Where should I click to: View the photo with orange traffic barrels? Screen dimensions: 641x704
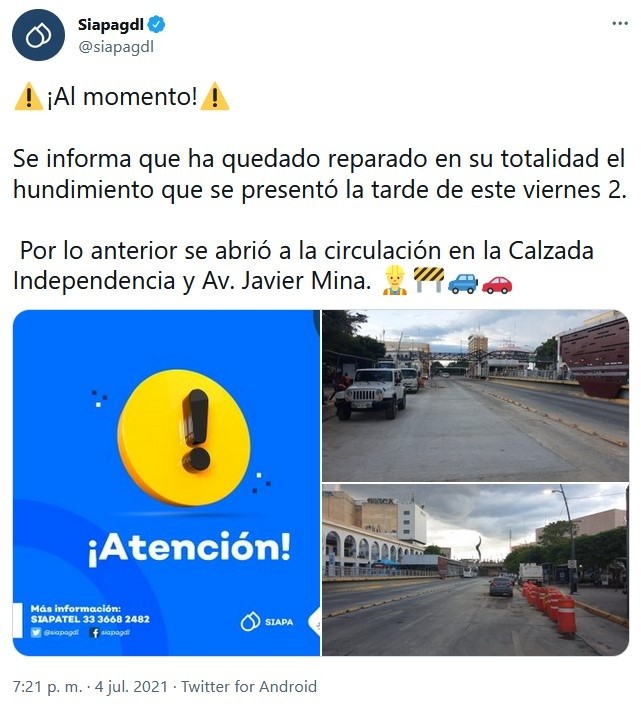475,571
